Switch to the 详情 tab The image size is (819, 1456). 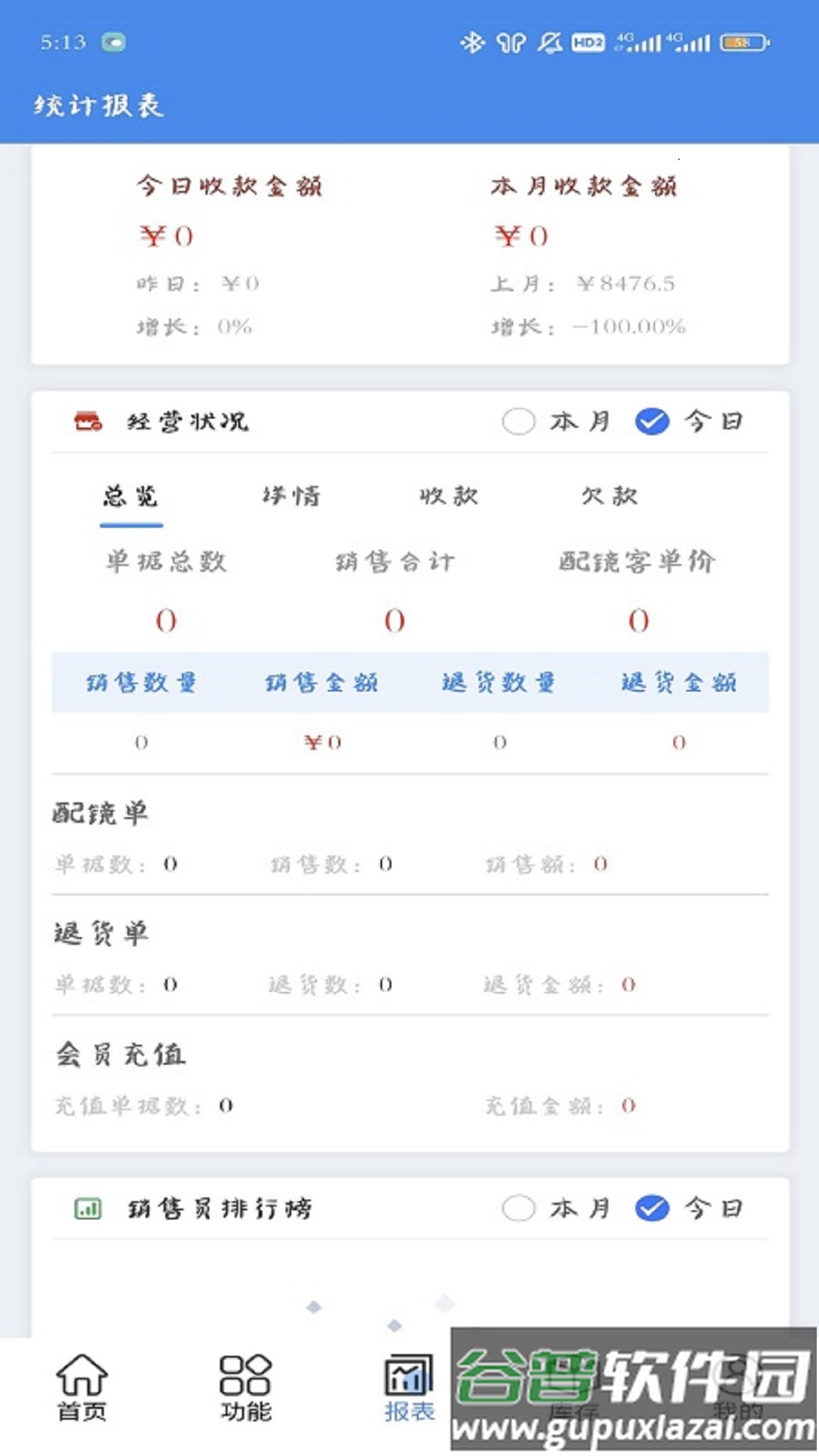pyautogui.click(x=292, y=497)
